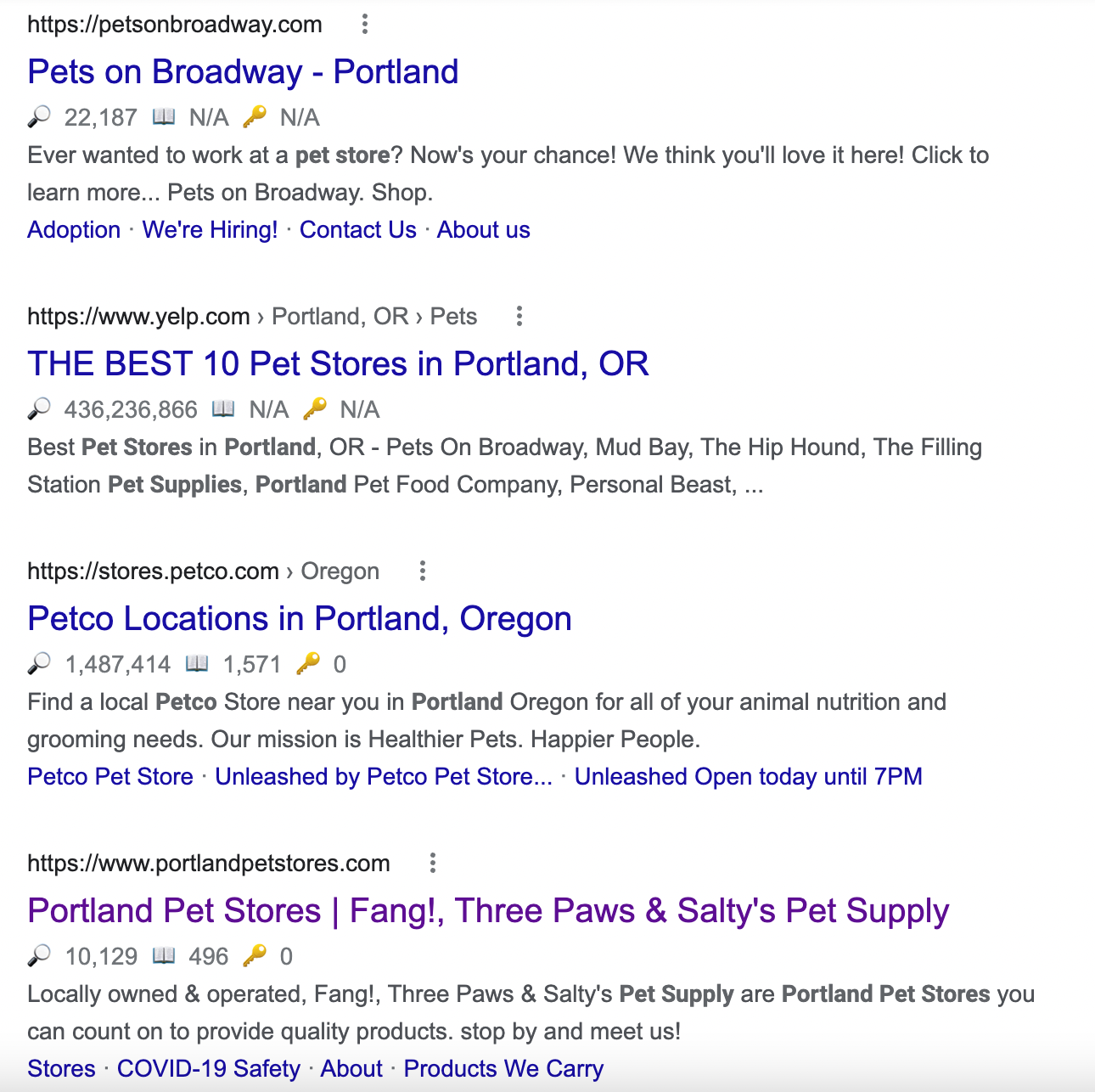Screen dimensions: 1095x1092
Task: Go to the Adoption sitelink
Action: [x=74, y=230]
